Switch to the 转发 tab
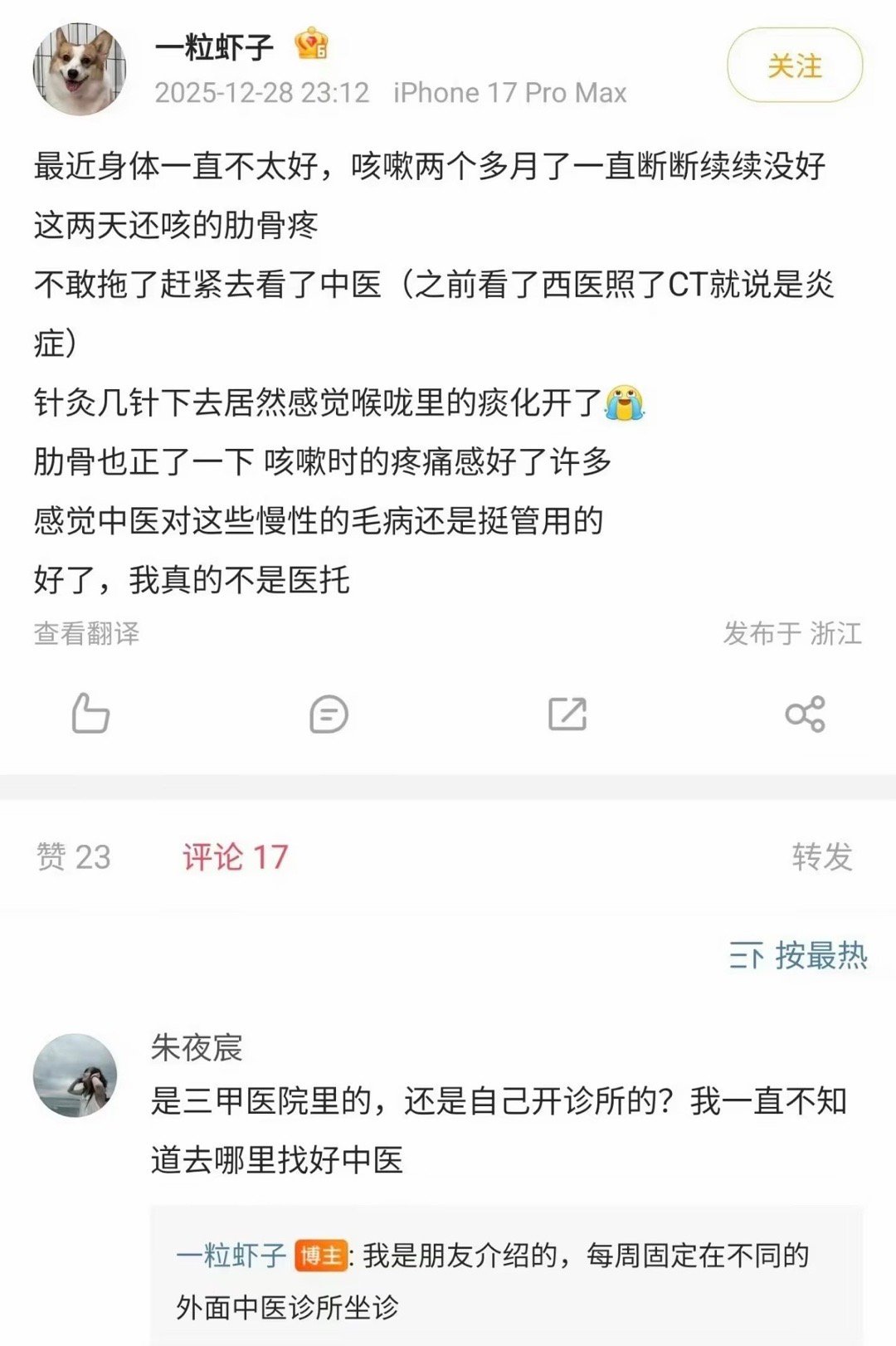896x1346 pixels. 821,857
